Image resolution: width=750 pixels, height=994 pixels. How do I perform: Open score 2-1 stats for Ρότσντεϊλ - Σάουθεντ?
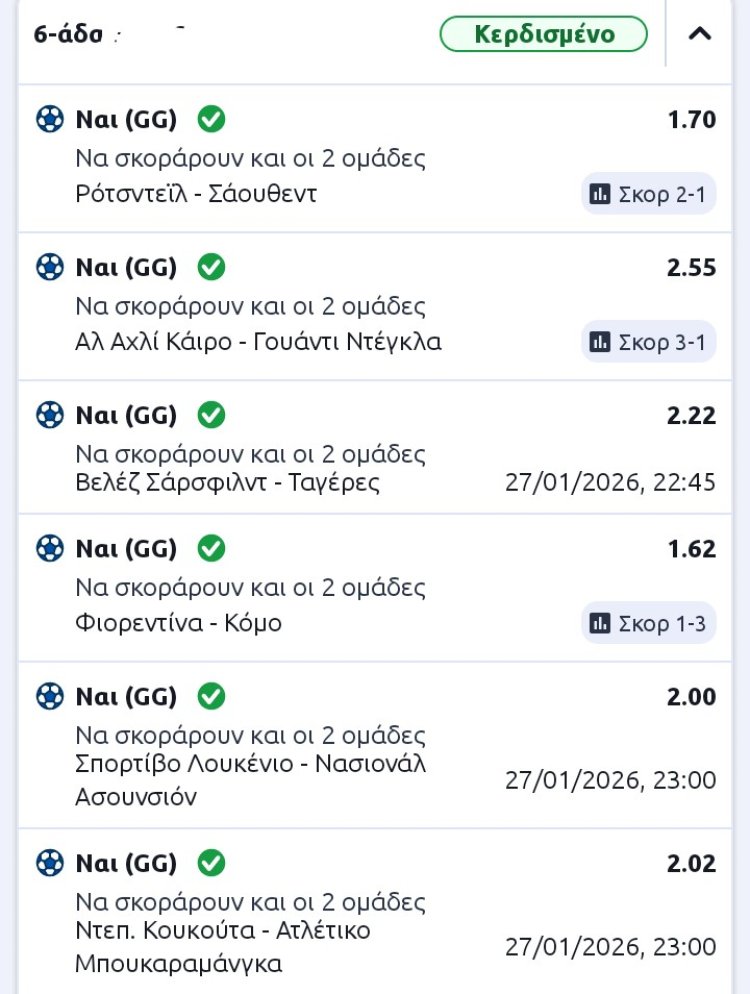648,194
